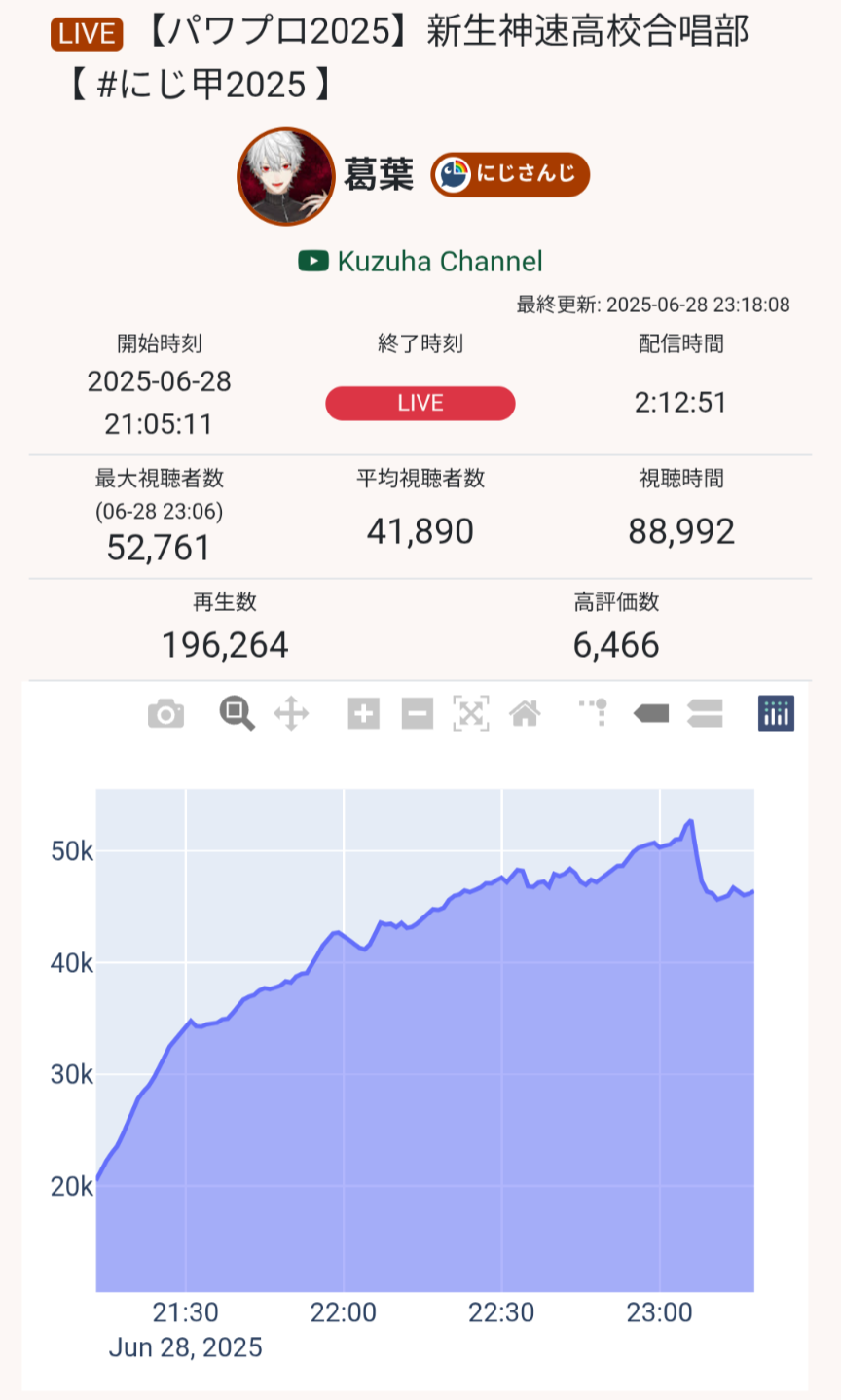Zoom out the chart with minus icon
The image size is (841, 1400).
click(x=418, y=714)
